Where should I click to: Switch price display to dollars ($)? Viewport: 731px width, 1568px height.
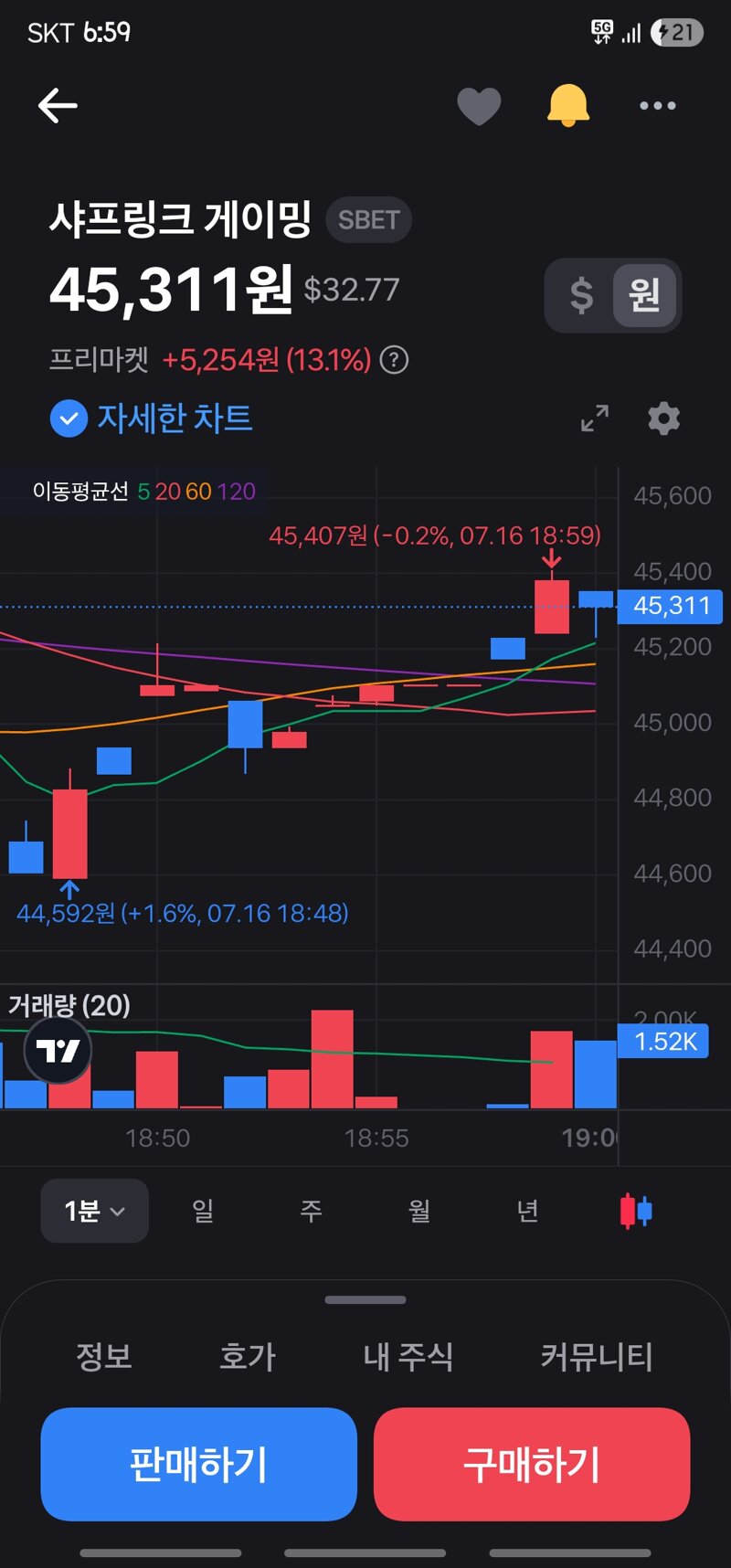click(581, 295)
